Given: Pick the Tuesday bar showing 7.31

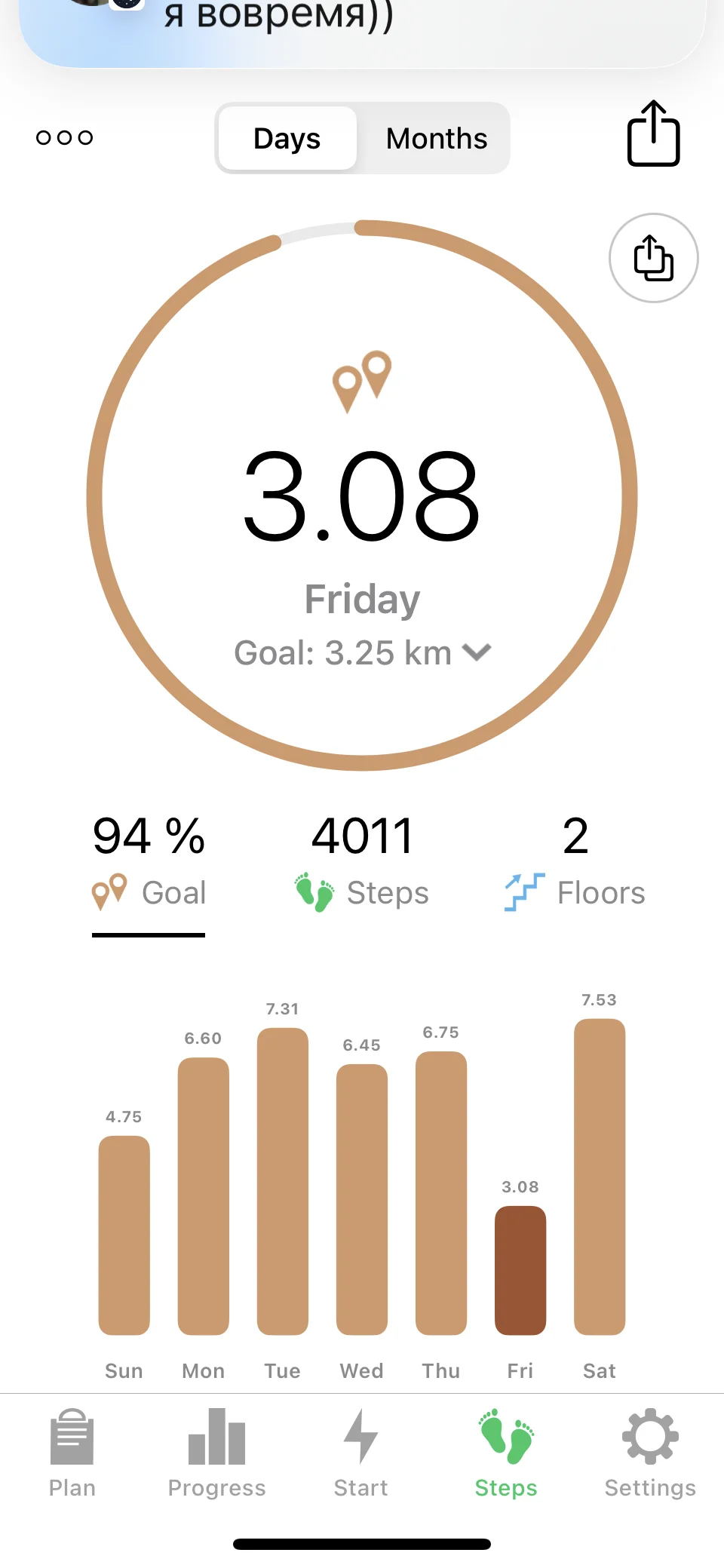Looking at the screenshot, I should click(283, 1180).
